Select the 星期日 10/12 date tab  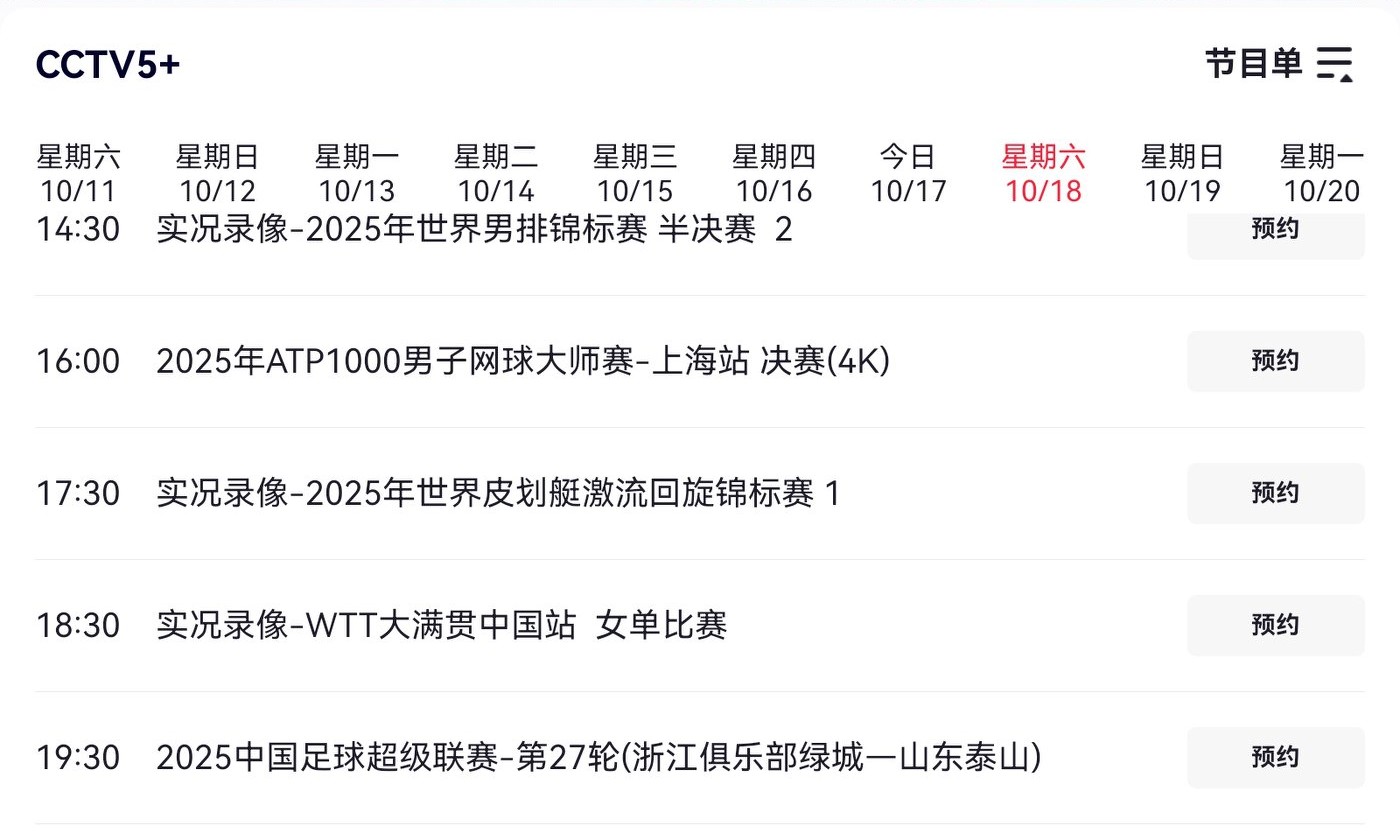[217, 174]
